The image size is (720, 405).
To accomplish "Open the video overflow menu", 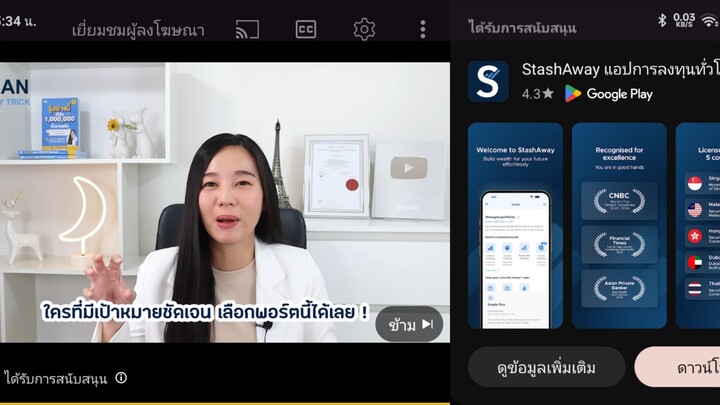I will (x=422, y=29).
